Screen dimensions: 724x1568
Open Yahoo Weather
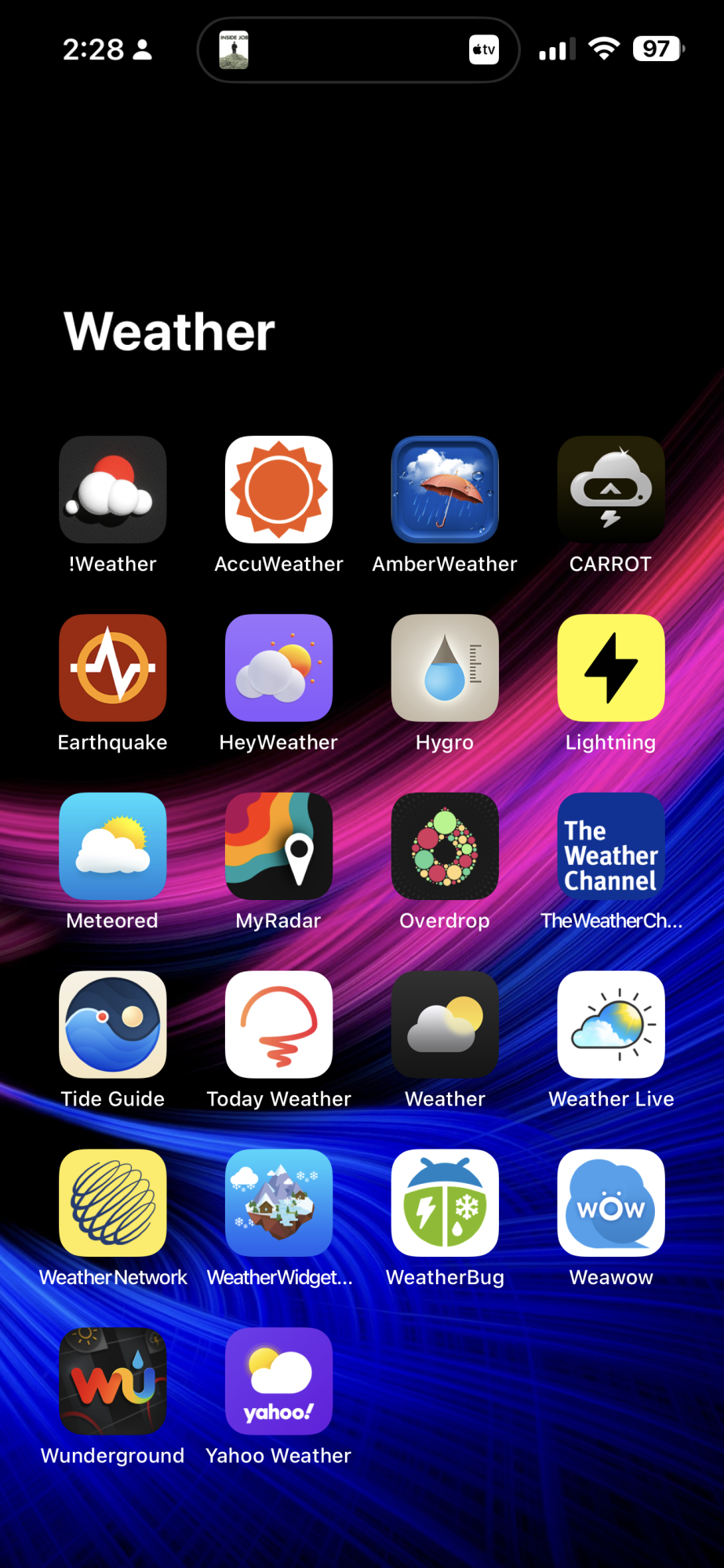point(278,1381)
